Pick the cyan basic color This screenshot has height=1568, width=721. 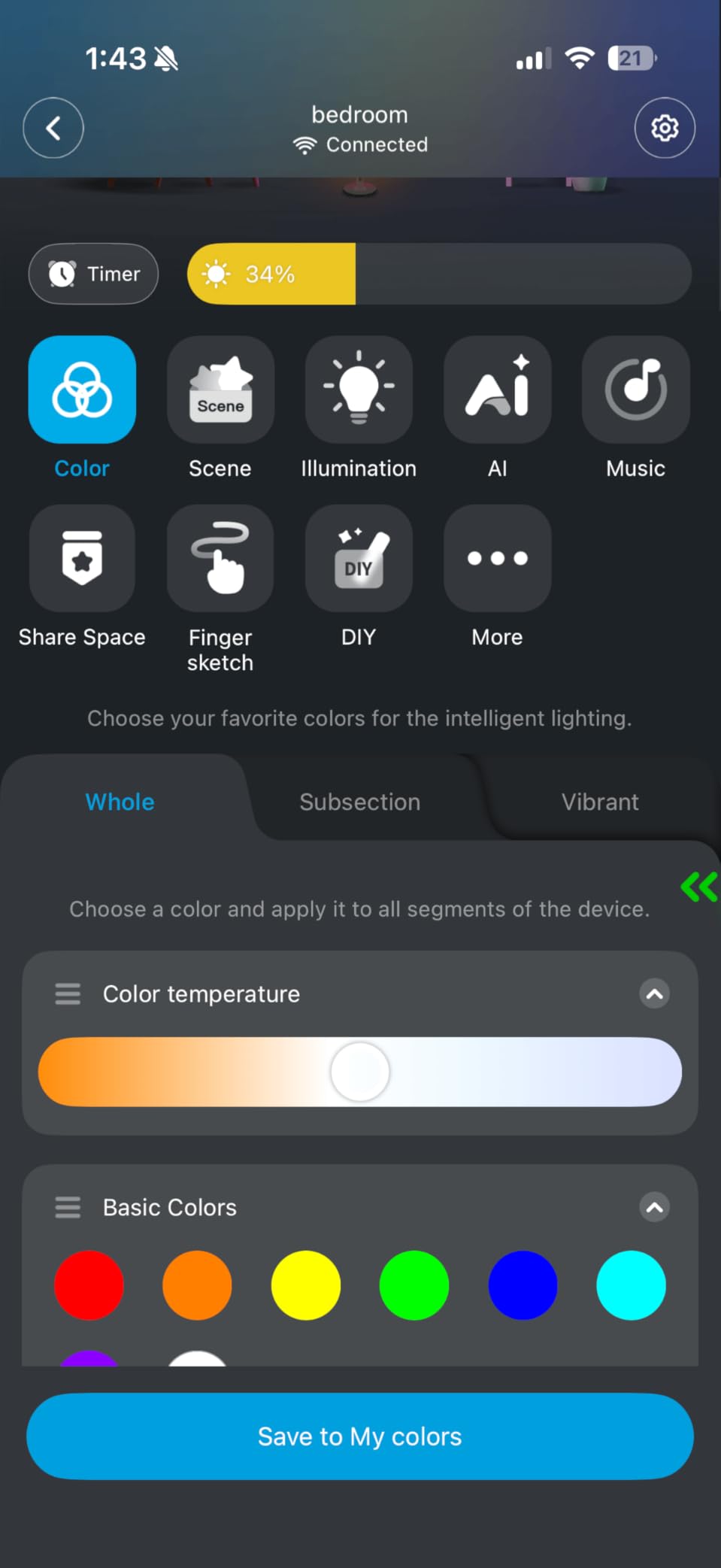(631, 1285)
